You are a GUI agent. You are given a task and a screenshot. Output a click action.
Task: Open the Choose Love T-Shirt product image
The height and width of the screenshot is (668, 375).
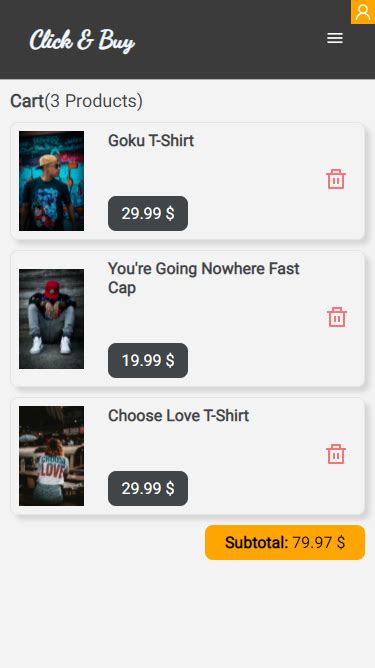[x=52, y=456]
